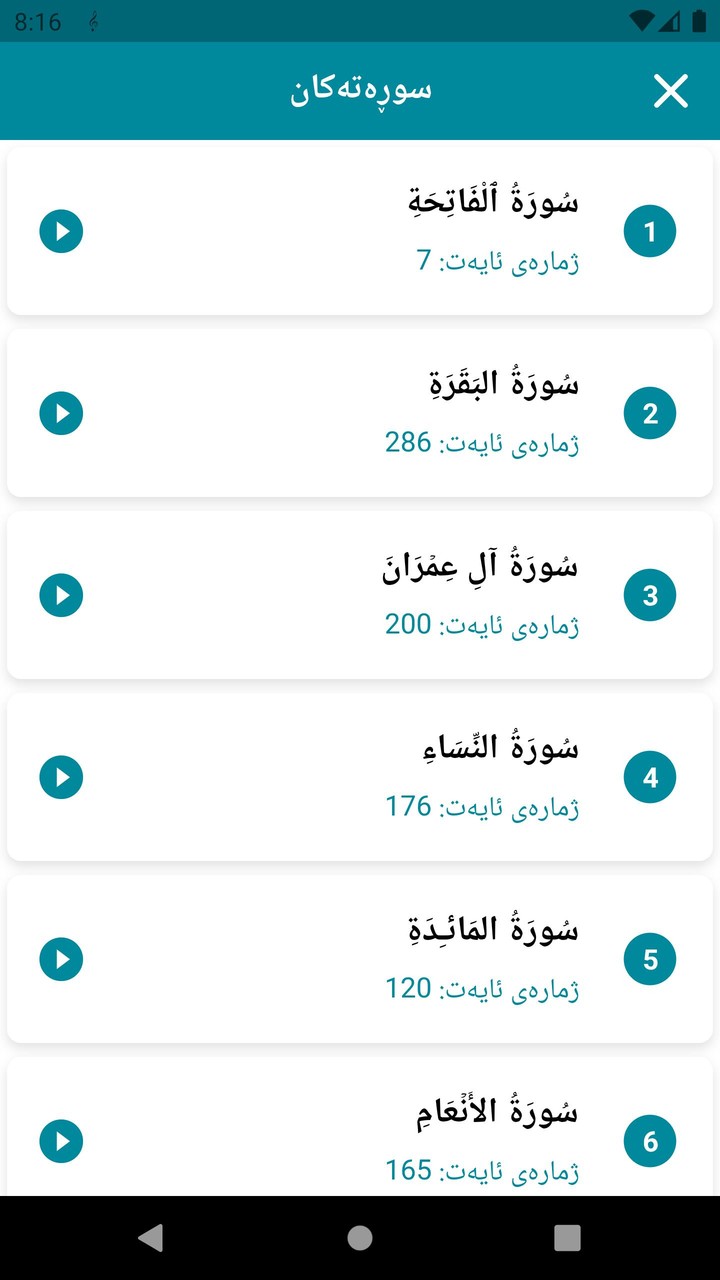Image resolution: width=720 pixels, height=1280 pixels.
Task: Tap the number badge 4 beside An-Nisa
Action: [650, 776]
